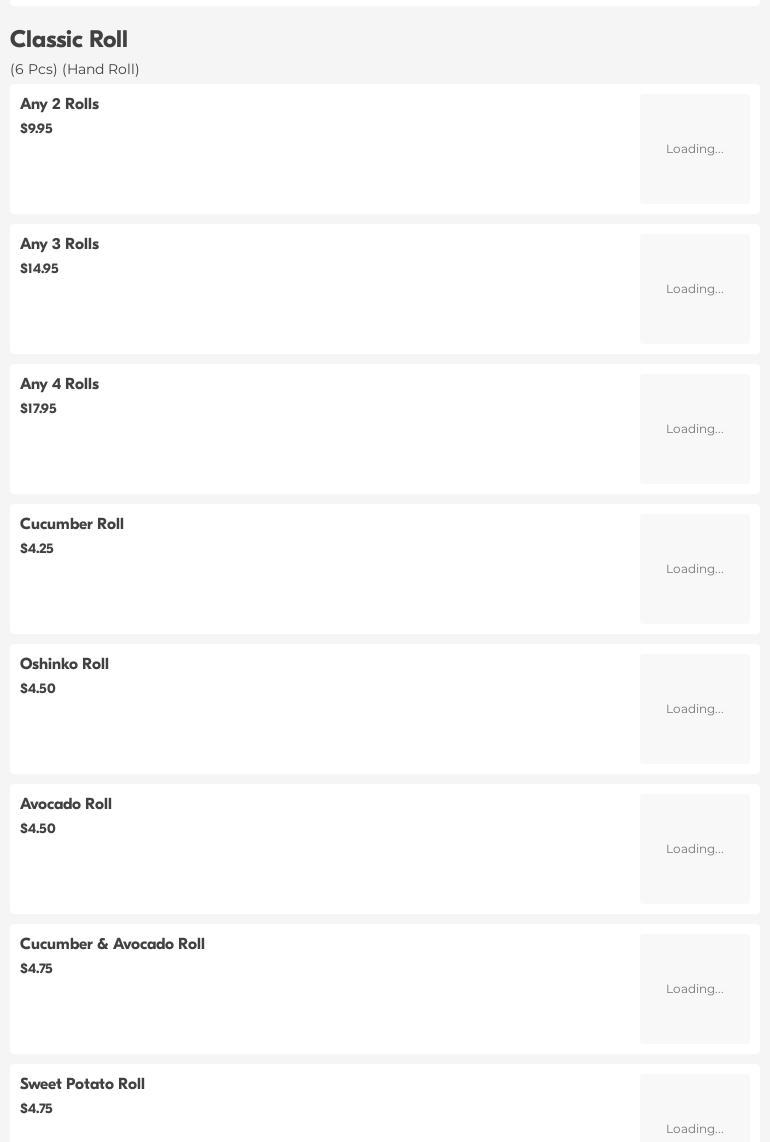Select the Avocado Roll

tap(66, 805)
